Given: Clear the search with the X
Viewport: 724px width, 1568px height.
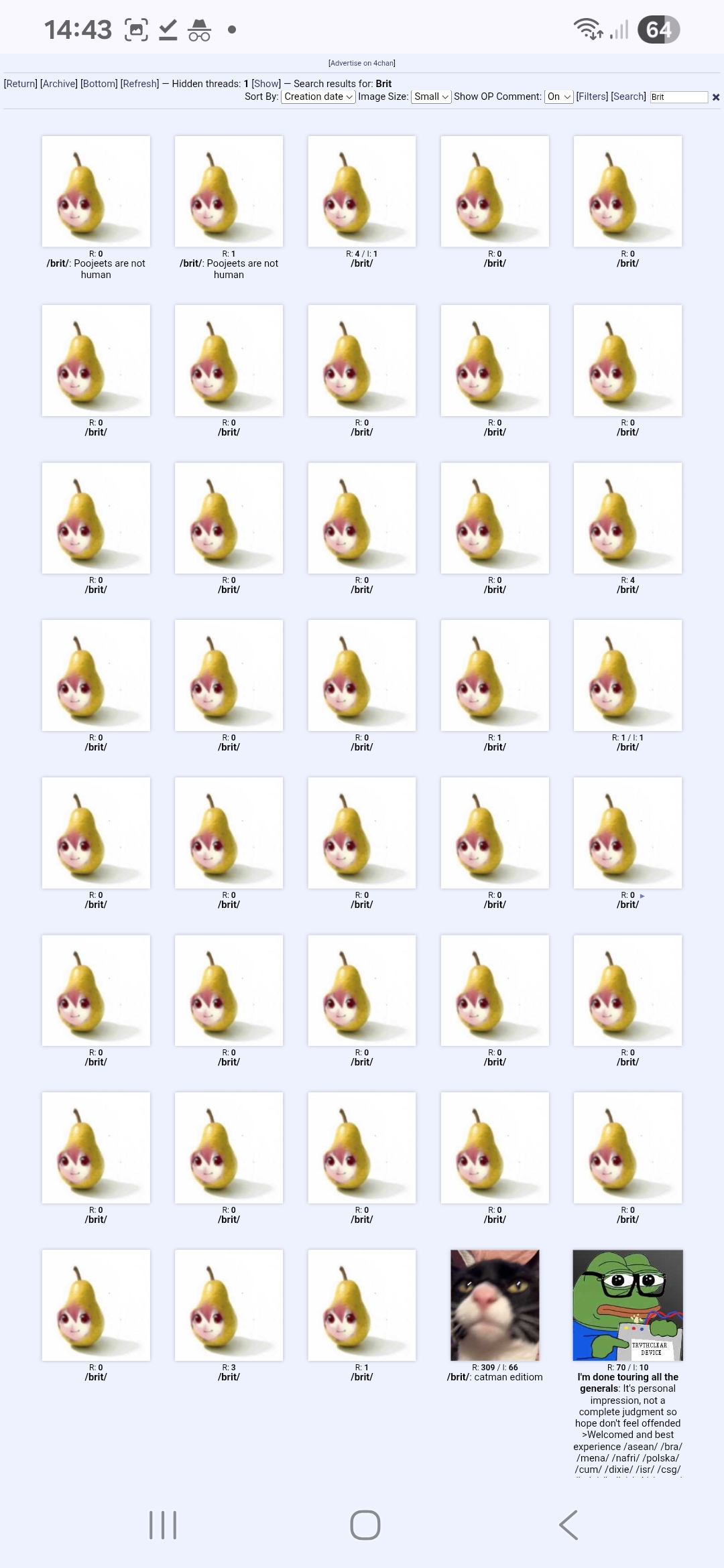Looking at the screenshot, I should pyautogui.click(x=716, y=97).
